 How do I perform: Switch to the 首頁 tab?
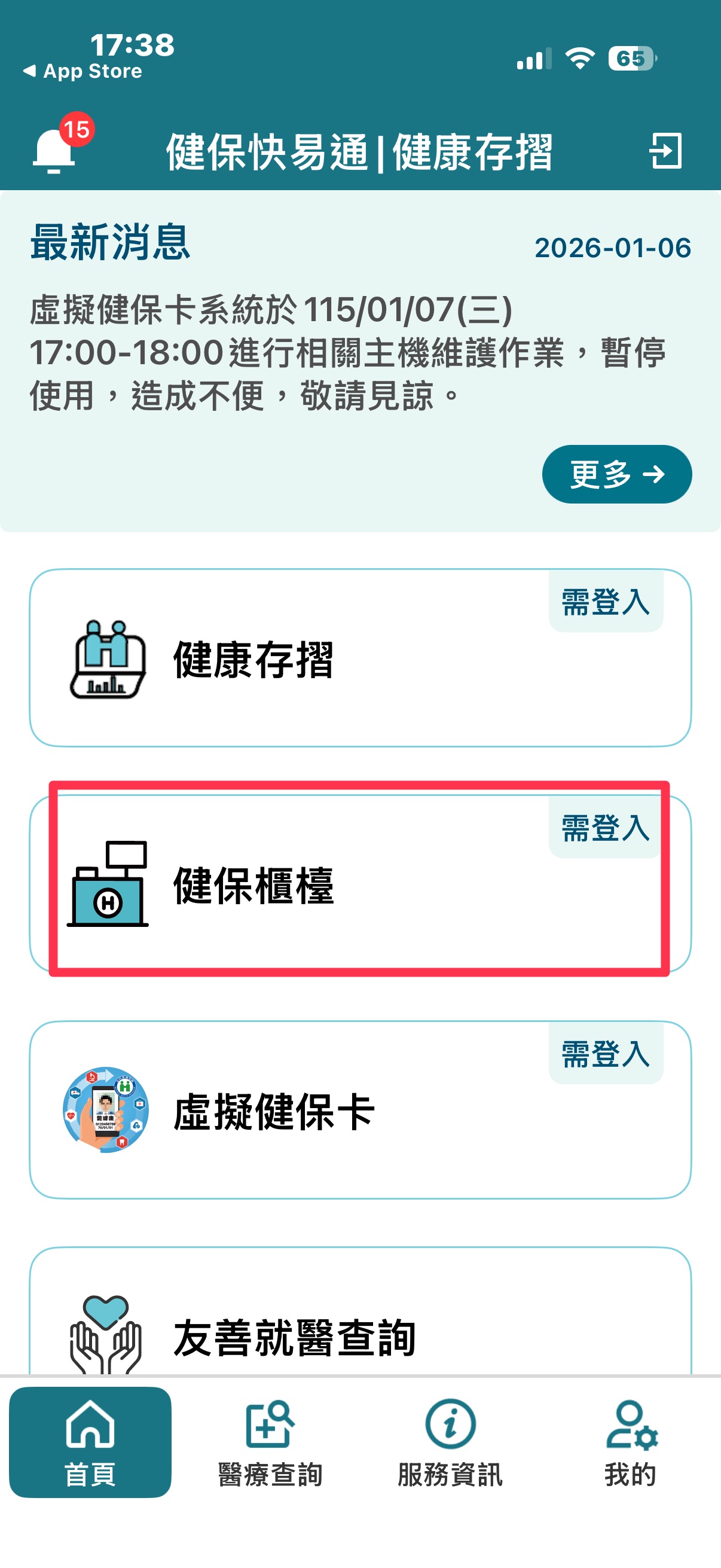coord(90,1442)
